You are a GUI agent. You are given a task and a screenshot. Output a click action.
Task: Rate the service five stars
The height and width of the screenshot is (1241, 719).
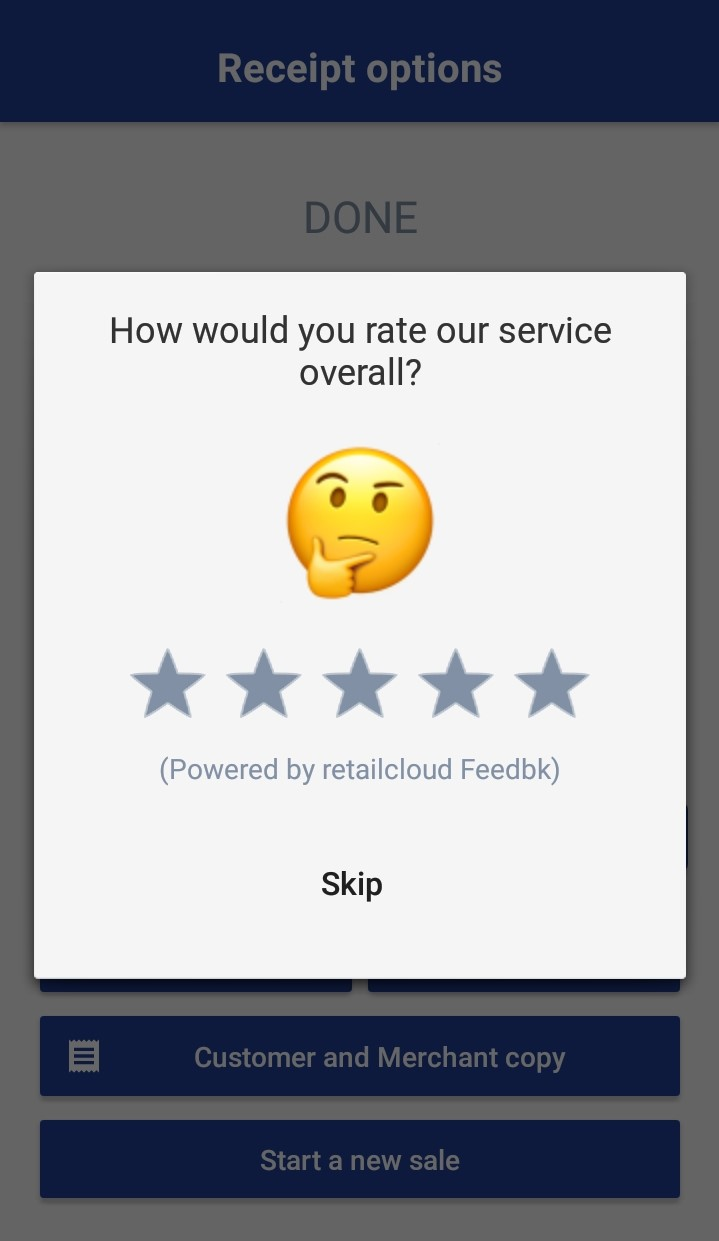coord(551,685)
